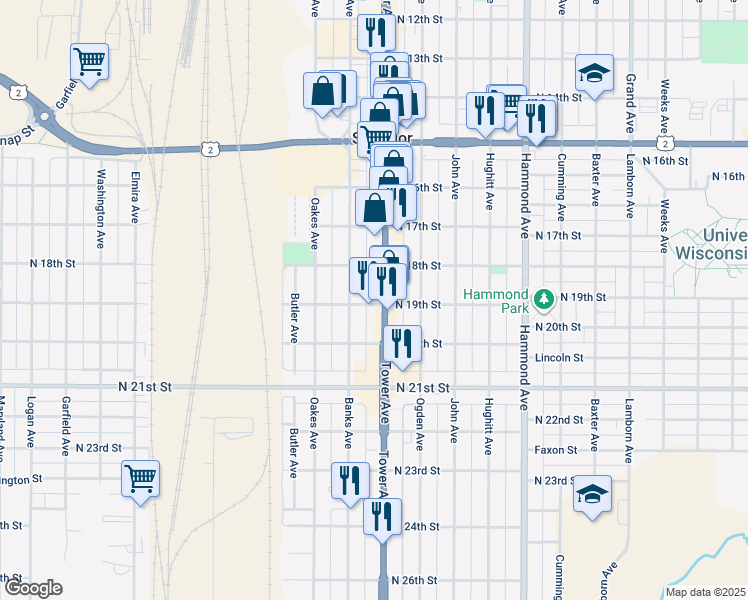Image resolution: width=748 pixels, height=600 pixels.
Task: Select the shopping cart marker near N 23rd St
Action: coord(141,478)
